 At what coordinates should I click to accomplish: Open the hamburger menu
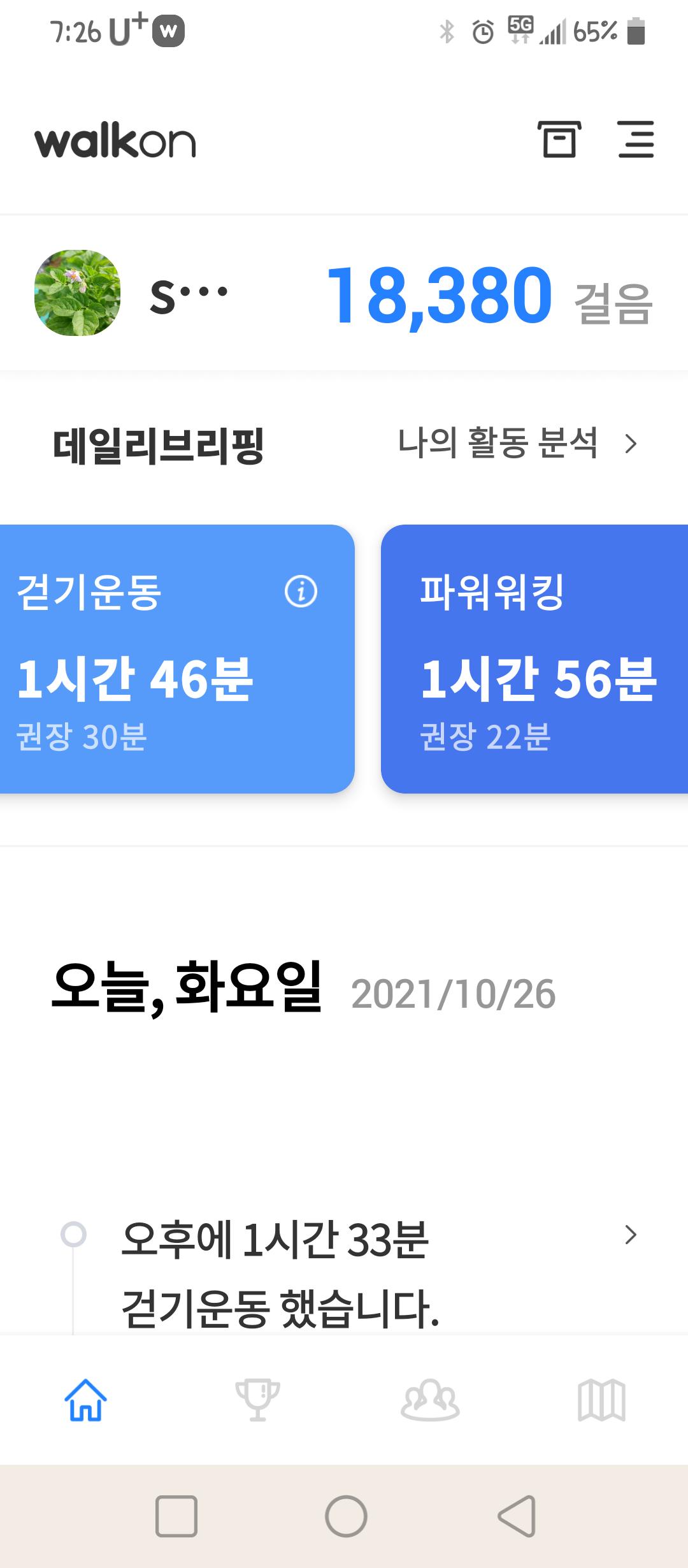[636, 139]
